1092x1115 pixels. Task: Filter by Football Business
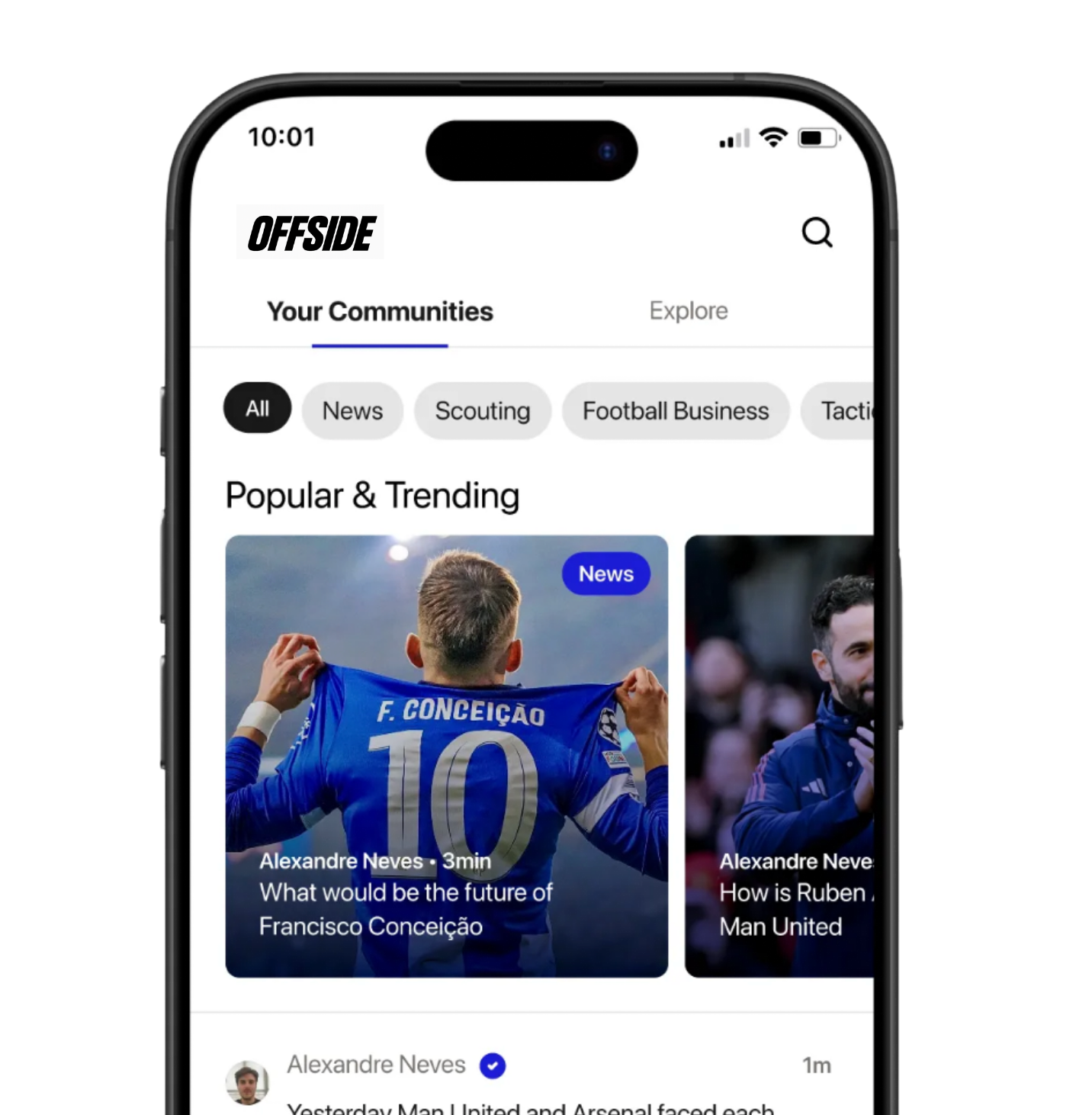pyautogui.click(x=675, y=411)
